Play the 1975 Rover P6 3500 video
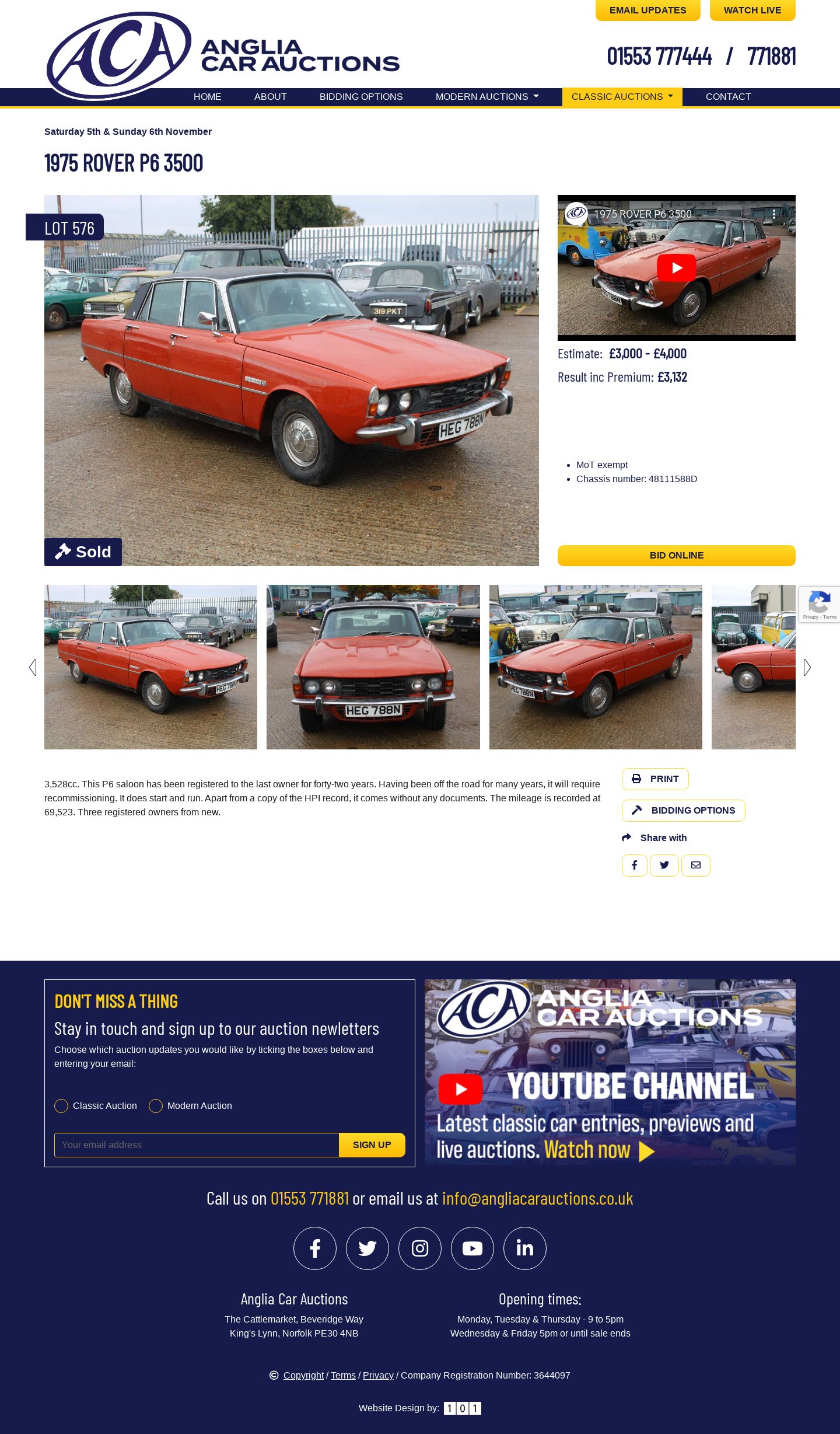Image resolution: width=840 pixels, height=1434 pixels. coord(676,268)
